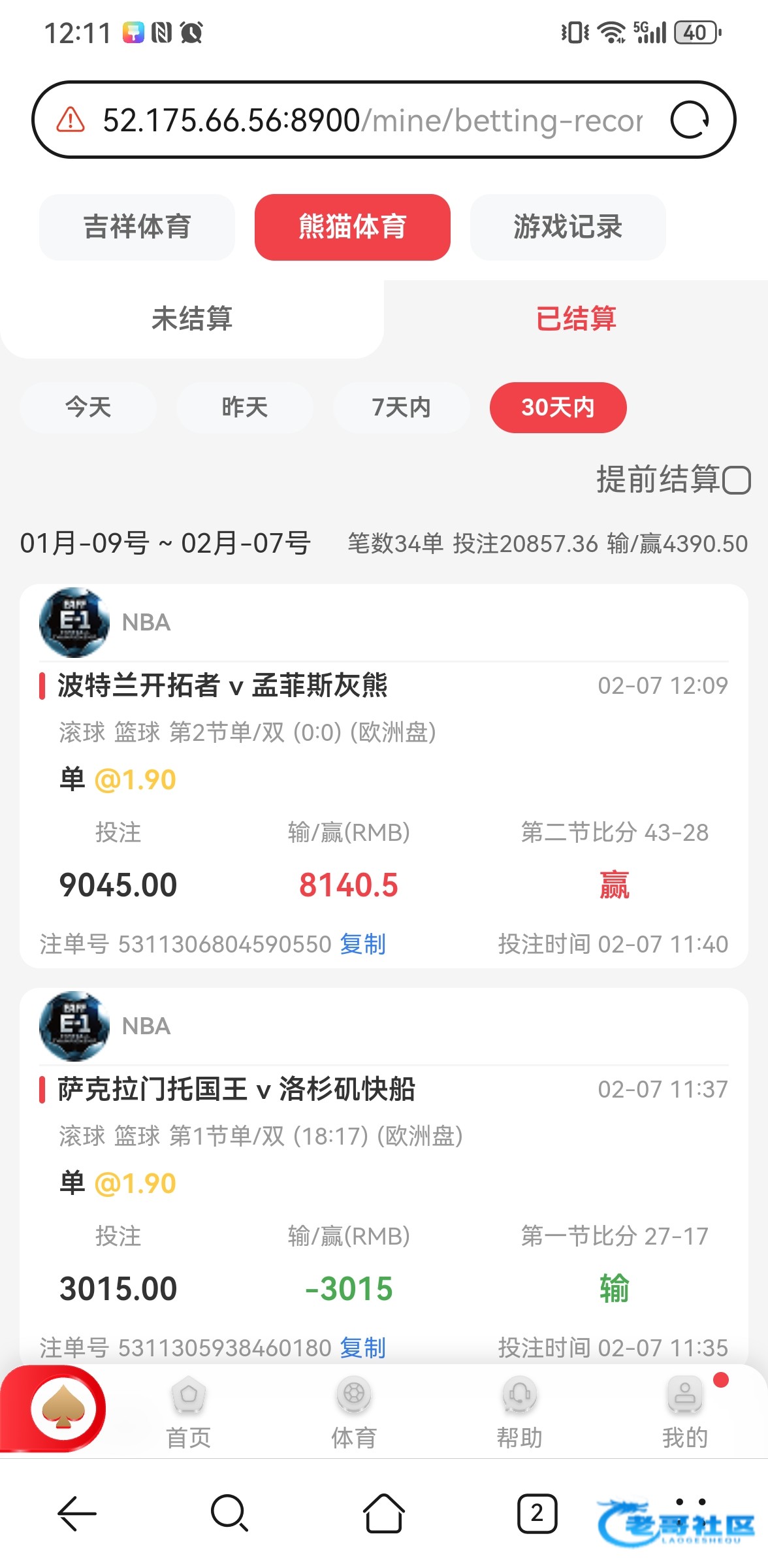Filter records to 今天
Image resolution: width=768 pixels, height=1568 pixels.
pyautogui.click(x=88, y=408)
